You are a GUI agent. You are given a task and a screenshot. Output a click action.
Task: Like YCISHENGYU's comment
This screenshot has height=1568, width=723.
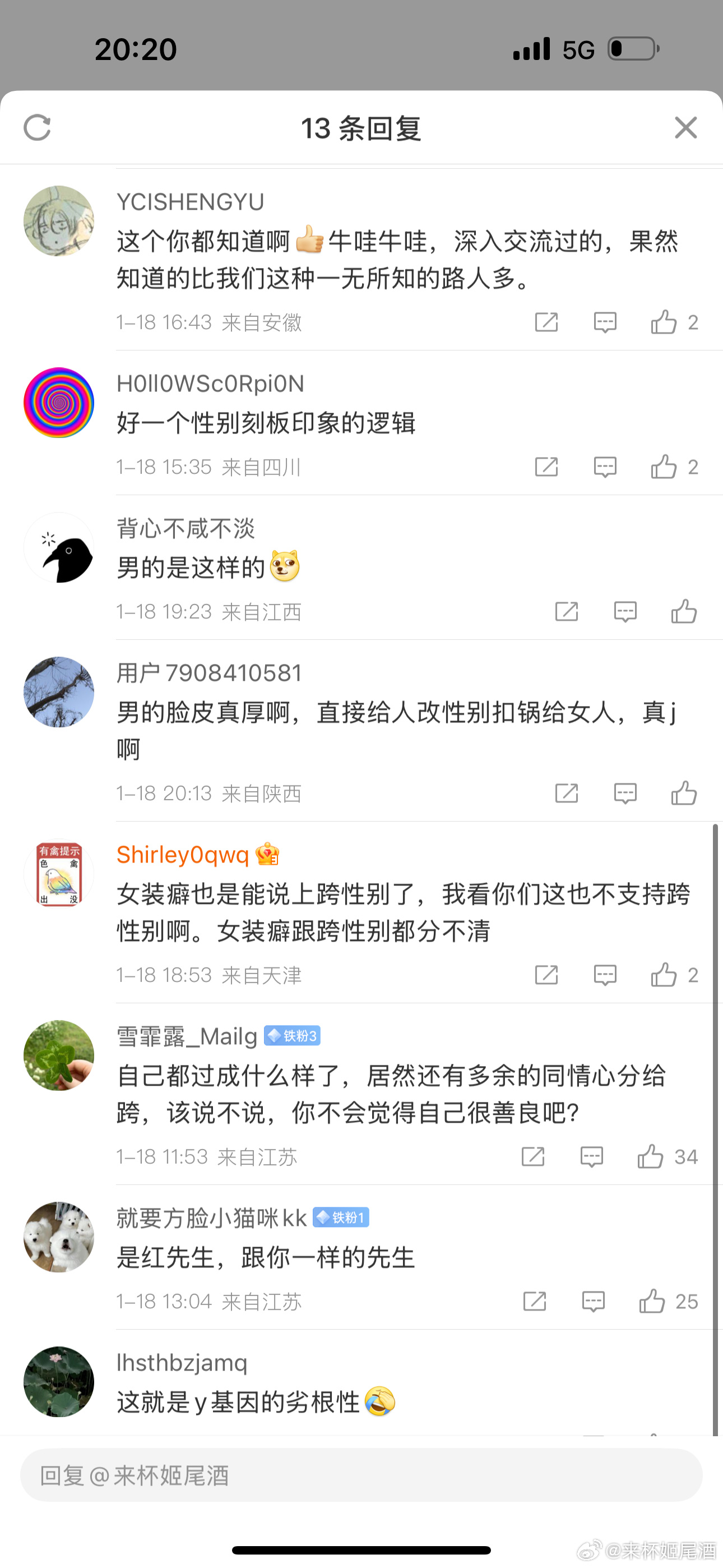click(664, 322)
